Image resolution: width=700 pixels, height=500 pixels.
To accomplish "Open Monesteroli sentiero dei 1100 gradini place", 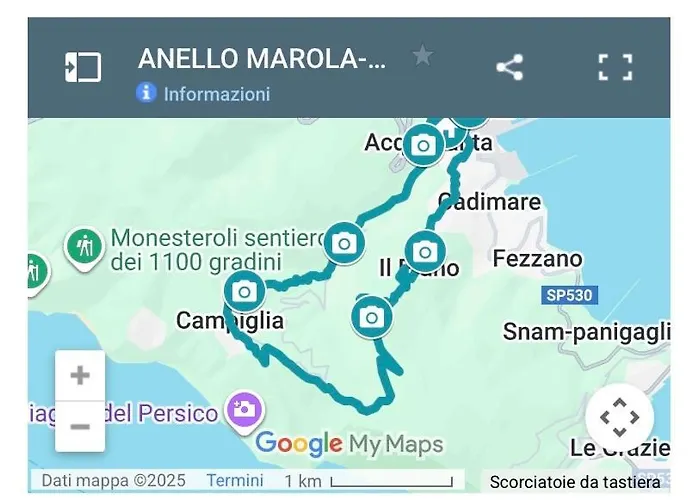I will tap(83, 245).
